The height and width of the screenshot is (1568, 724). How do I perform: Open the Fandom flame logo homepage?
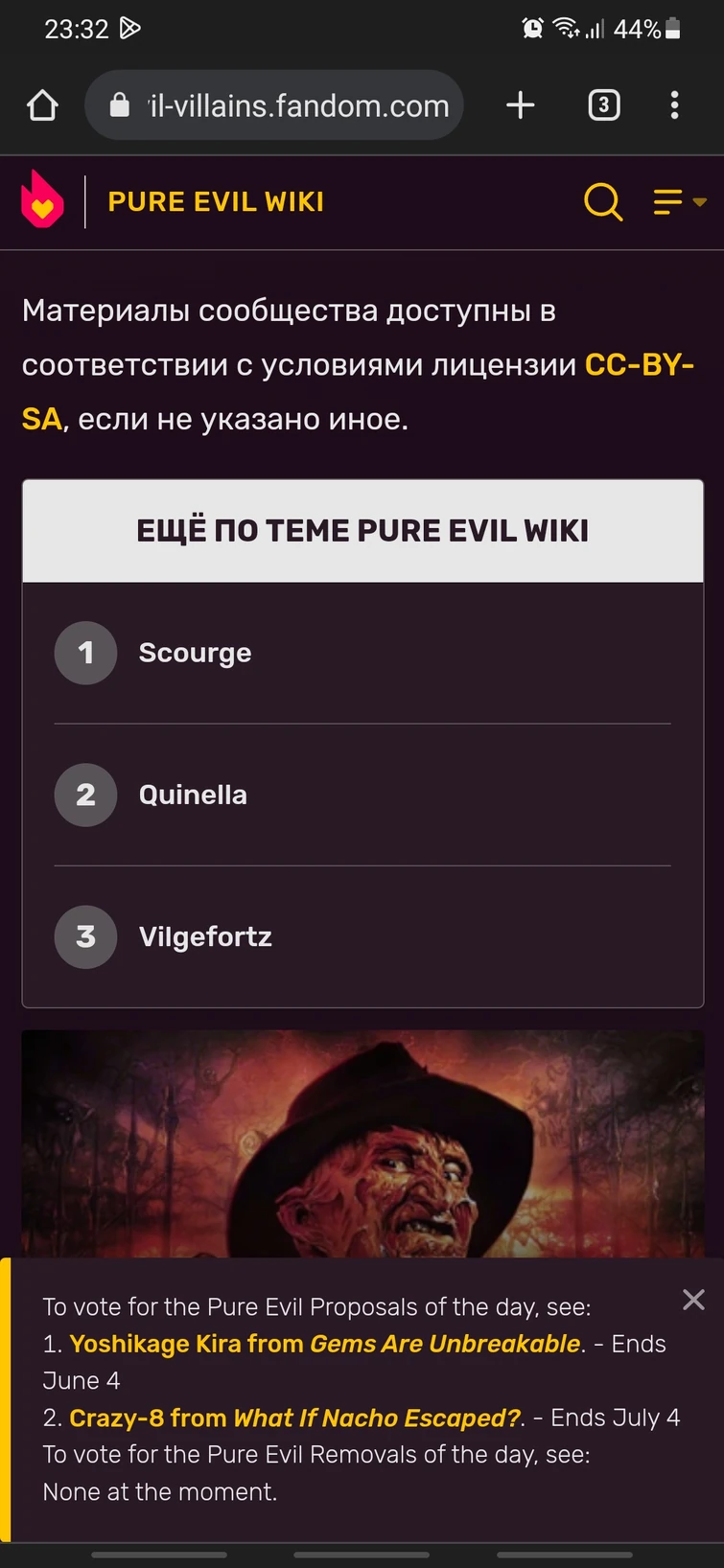[x=42, y=201]
